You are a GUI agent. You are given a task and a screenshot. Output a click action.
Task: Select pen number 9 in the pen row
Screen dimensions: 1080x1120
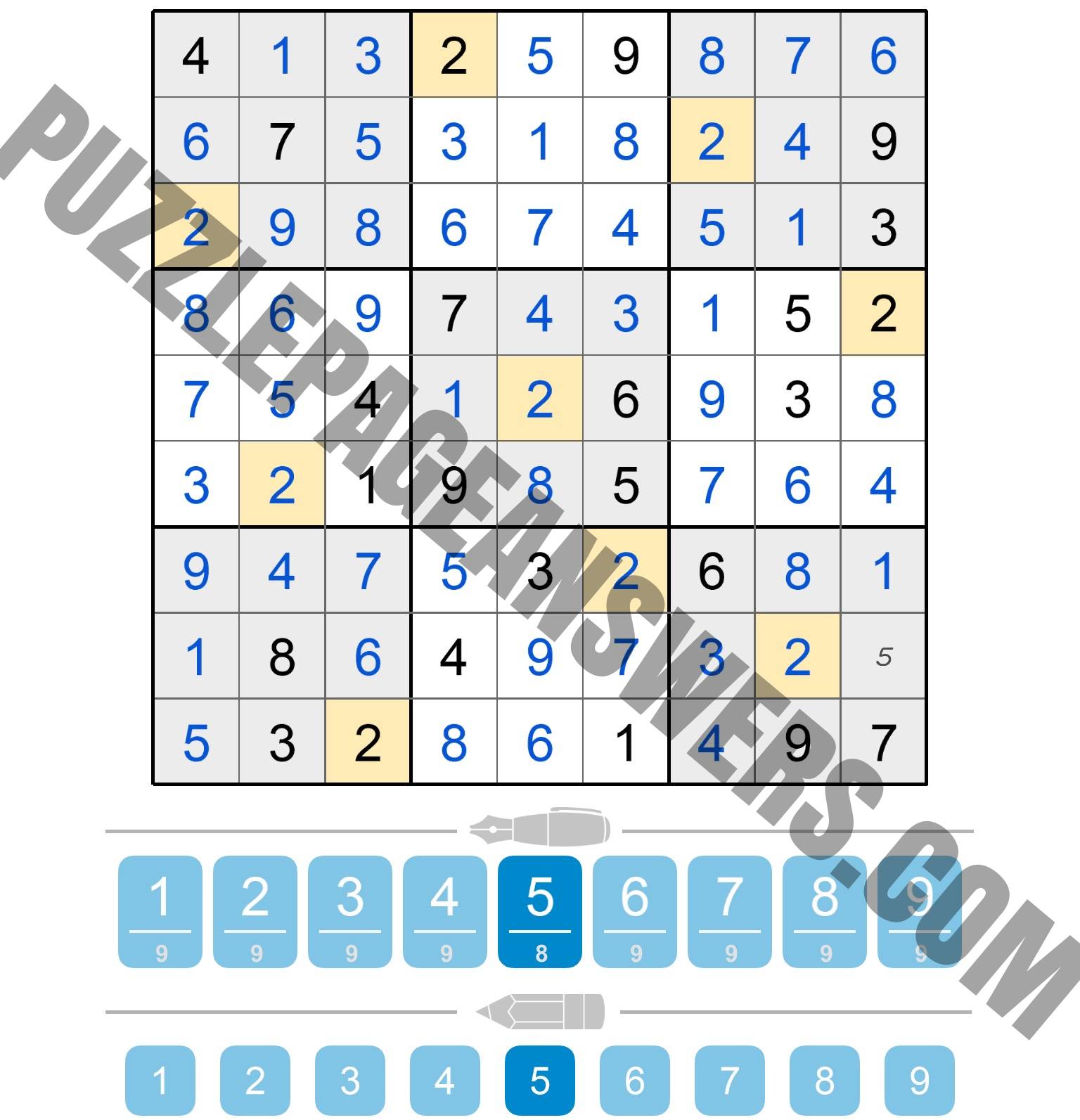920,911
